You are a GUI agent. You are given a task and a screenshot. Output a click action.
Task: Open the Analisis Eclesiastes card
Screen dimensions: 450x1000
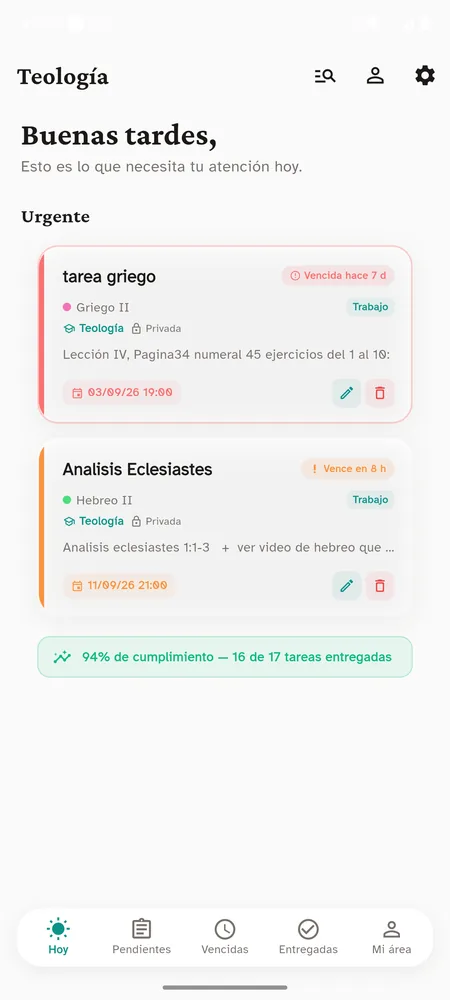point(226,524)
